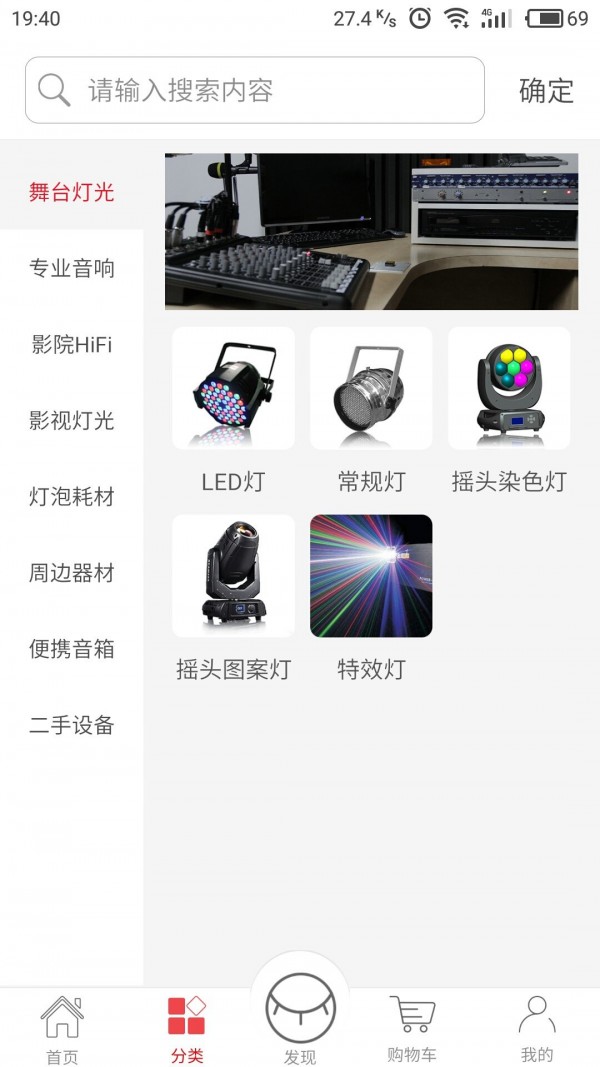
Task: Select the 舞台灯光 category
Action: pyautogui.click(x=71, y=192)
